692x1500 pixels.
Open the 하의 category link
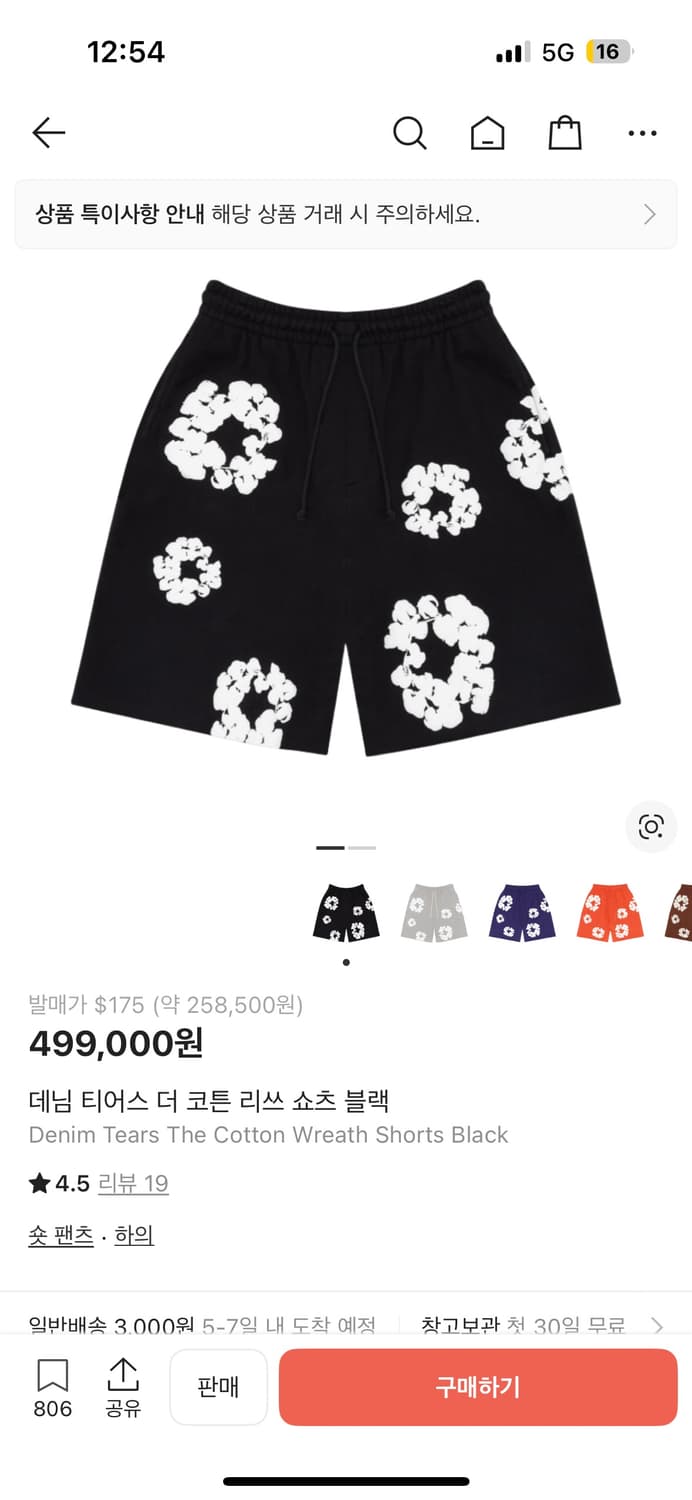pyautogui.click(x=134, y=1236)
